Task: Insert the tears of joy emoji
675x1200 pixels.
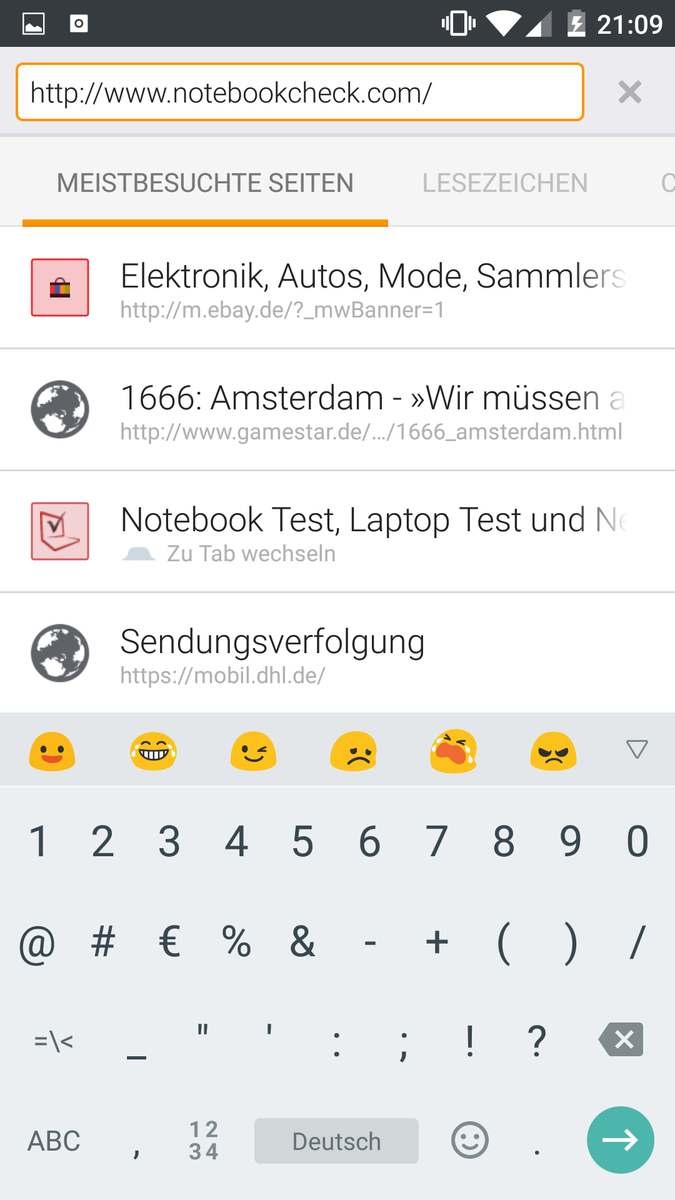Action: (153, 750)
